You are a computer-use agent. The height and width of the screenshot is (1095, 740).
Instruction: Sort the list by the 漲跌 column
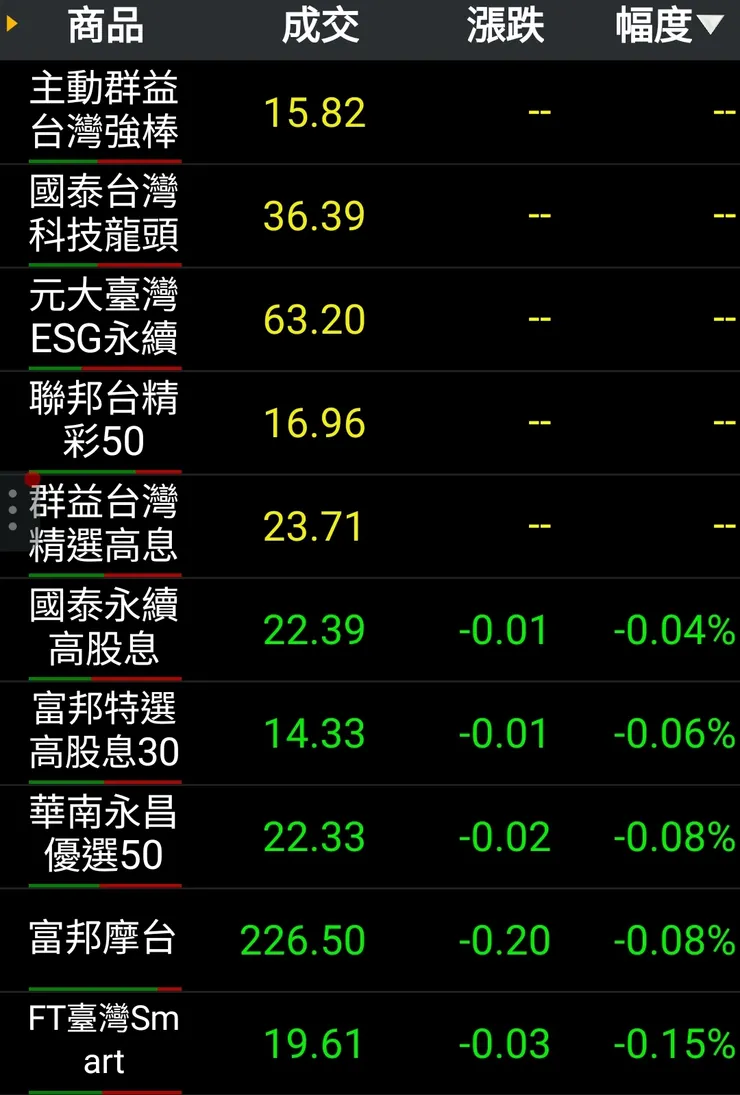505,27
